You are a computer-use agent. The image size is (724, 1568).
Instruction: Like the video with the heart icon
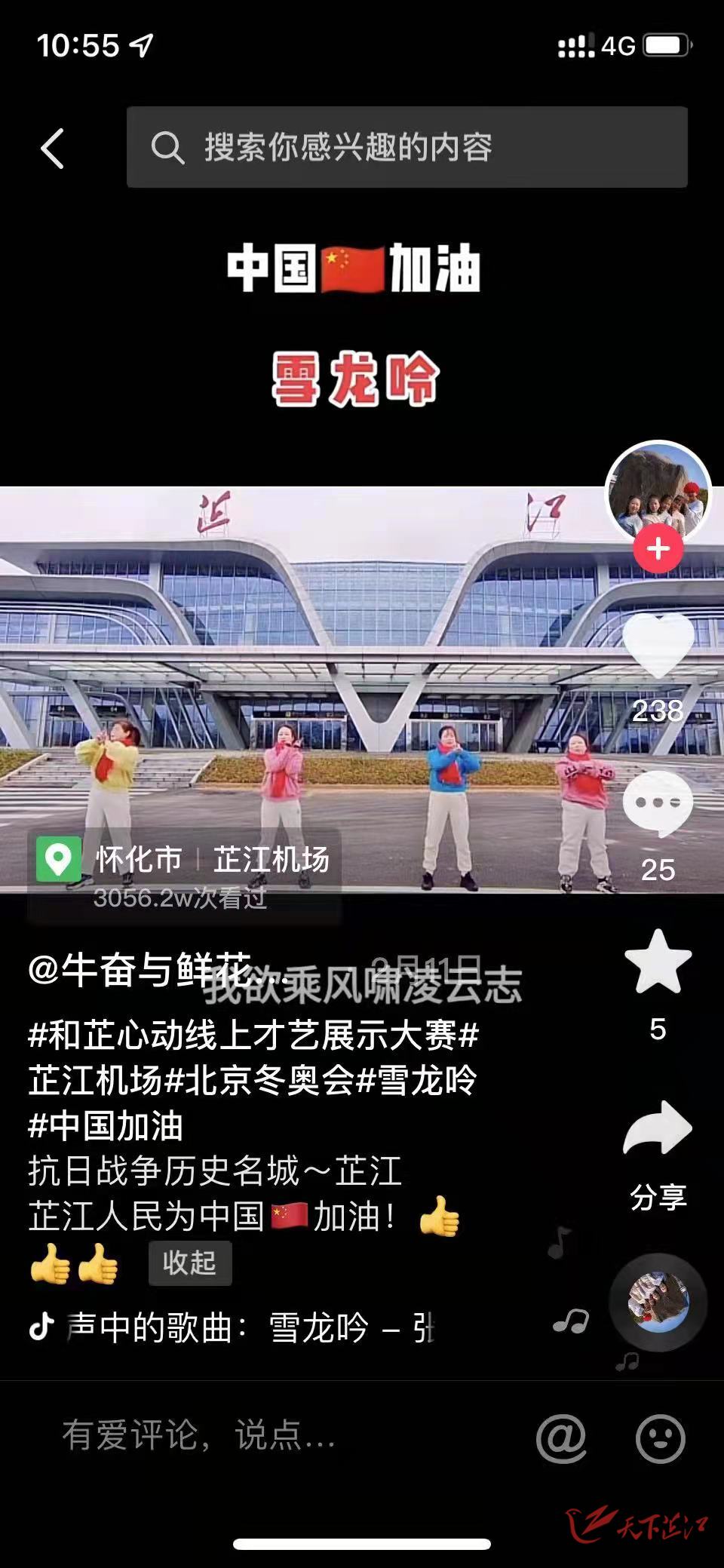coord(658,646)
